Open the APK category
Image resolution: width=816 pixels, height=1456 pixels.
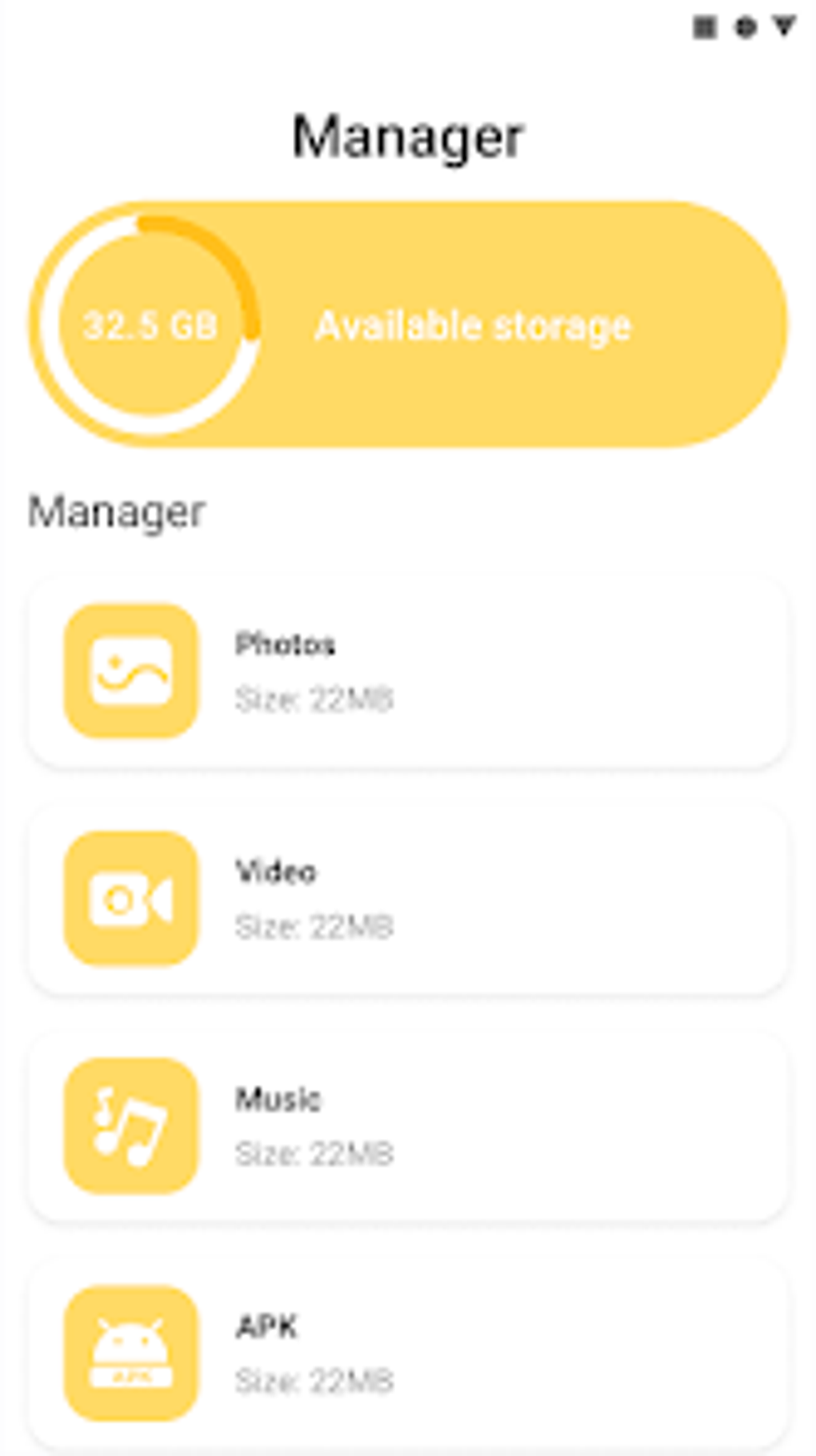pyautogui.click(x=408, y=1353)
